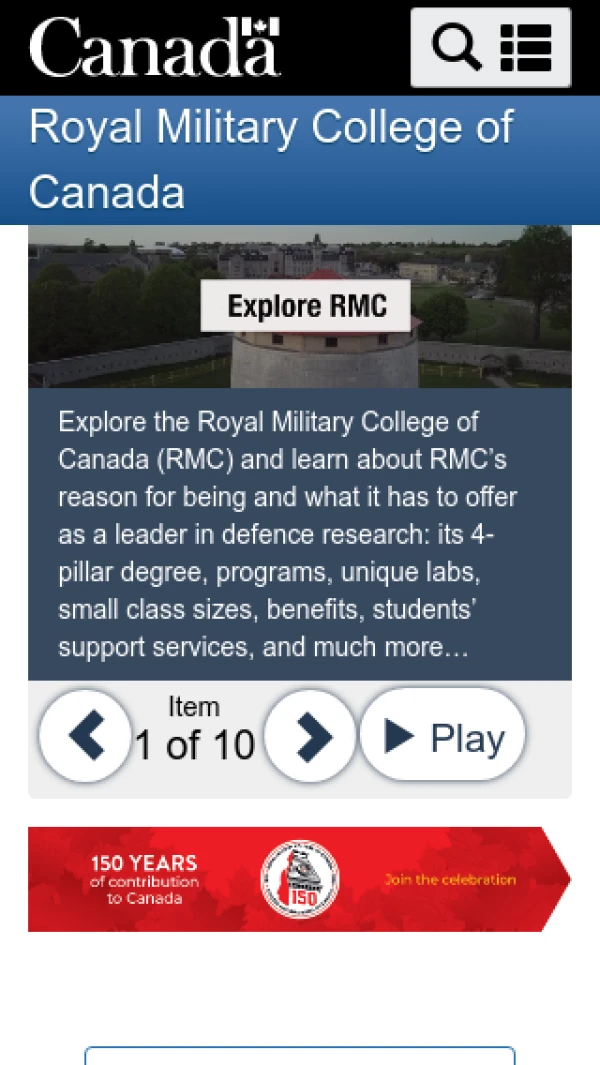Open the search and menu button
The image size is (600, 1065).
(490, 47)
